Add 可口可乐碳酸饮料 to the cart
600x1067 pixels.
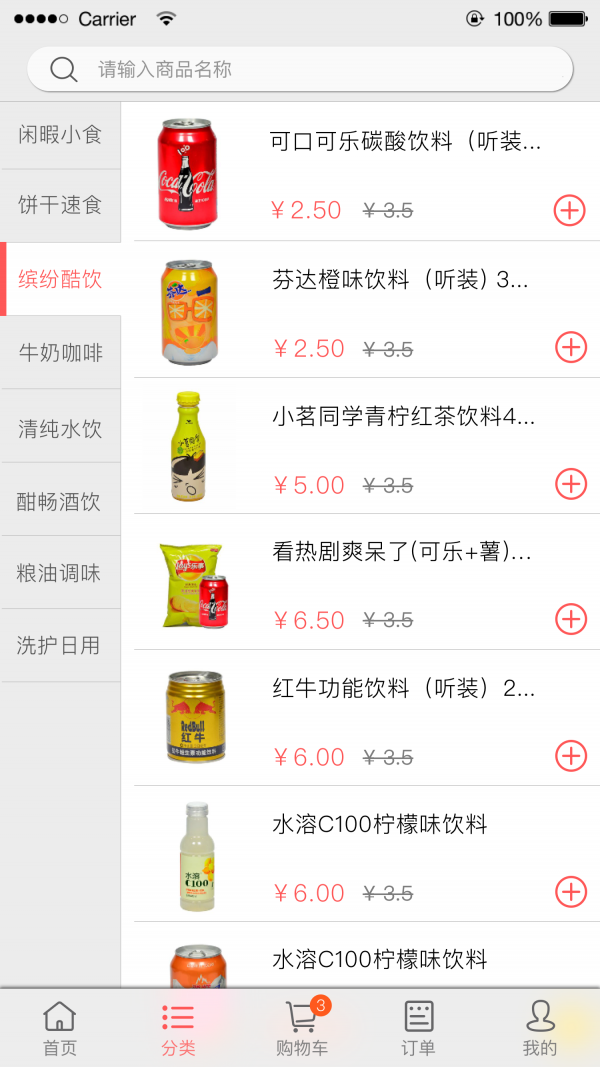coord(569,210)
